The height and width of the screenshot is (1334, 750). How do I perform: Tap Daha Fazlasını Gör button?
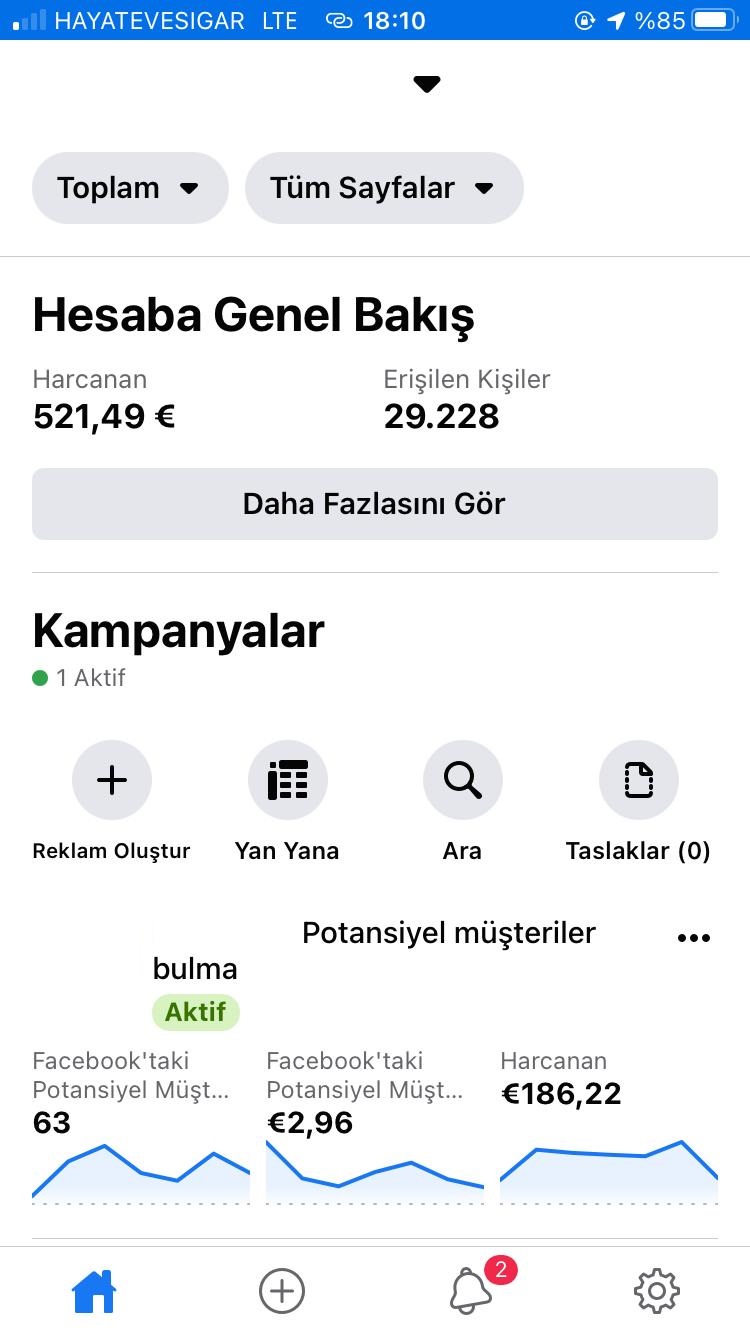pyautogui.click(x=375, y=504)
